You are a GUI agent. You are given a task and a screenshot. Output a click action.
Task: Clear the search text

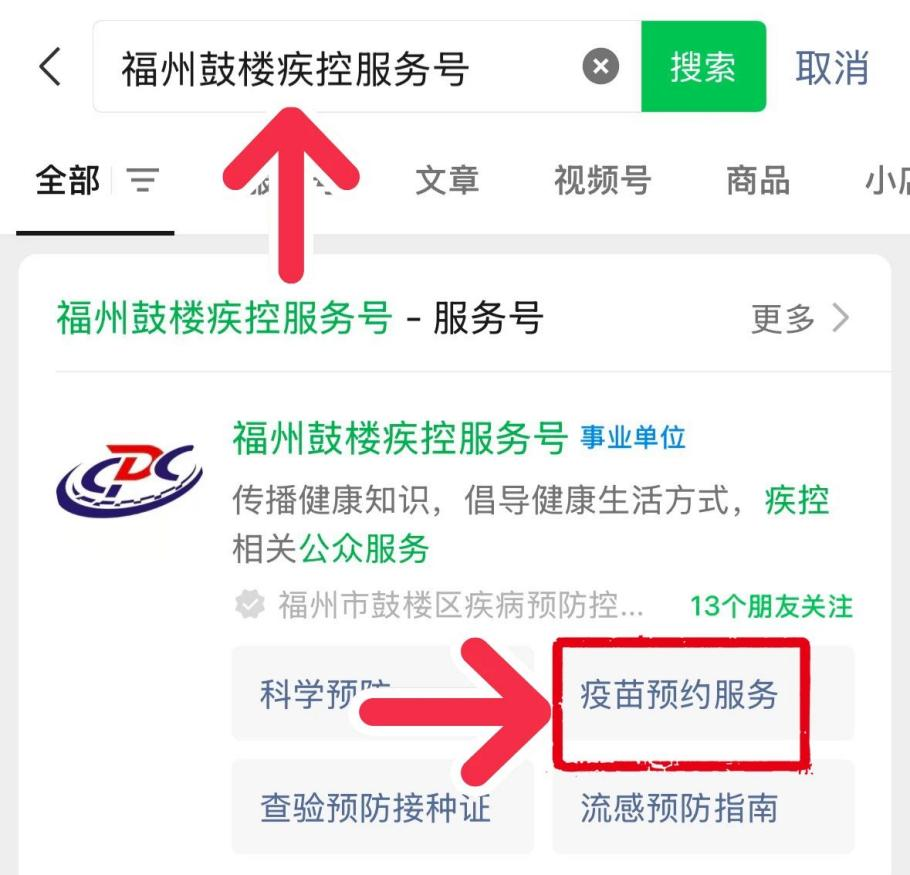click(600, 68)
